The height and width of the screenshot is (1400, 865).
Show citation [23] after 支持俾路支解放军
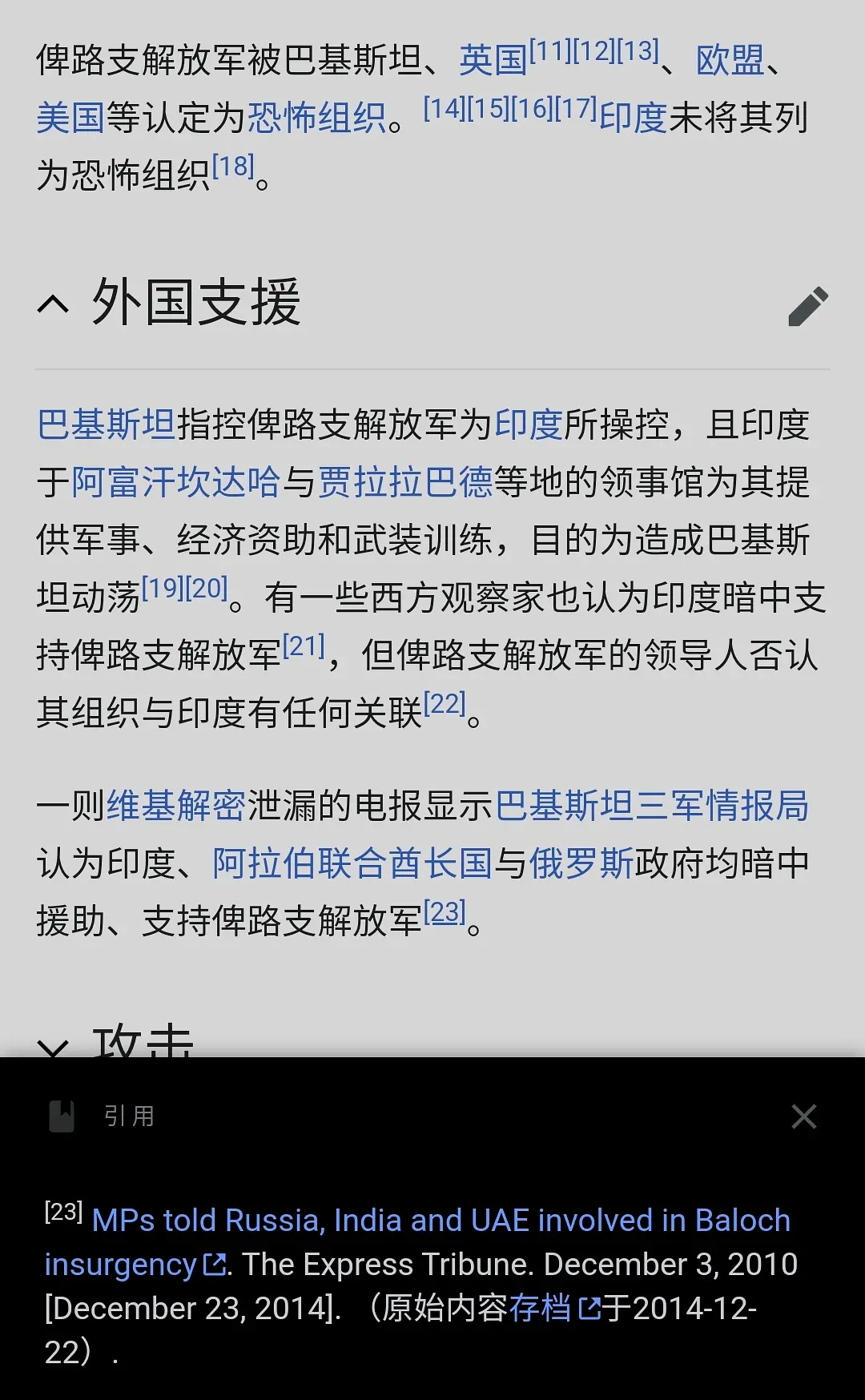coord(445,913)
